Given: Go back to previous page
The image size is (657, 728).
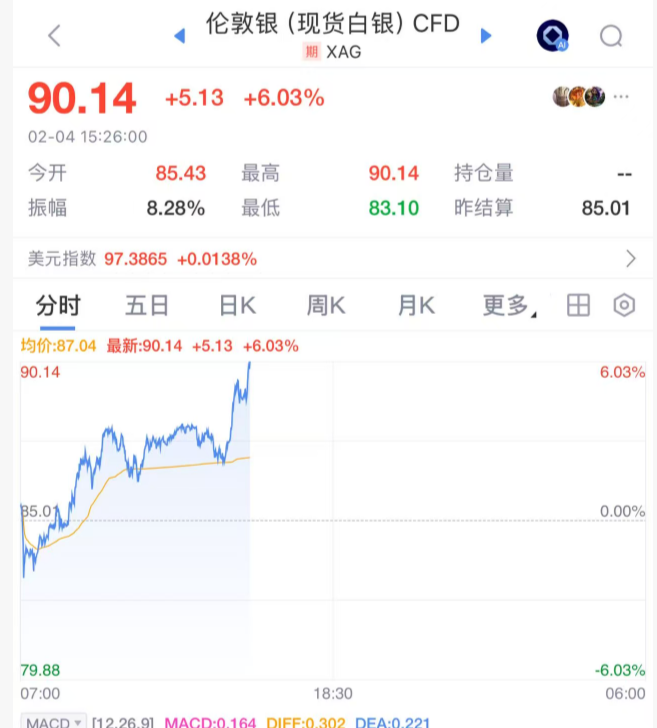Looking at the screenshot, I should click(54, 36).
